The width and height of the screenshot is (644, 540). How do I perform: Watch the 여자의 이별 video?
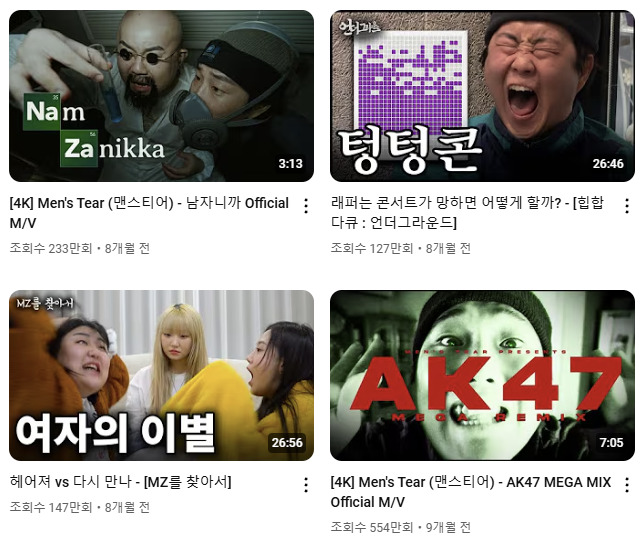[x=161, y=375]
